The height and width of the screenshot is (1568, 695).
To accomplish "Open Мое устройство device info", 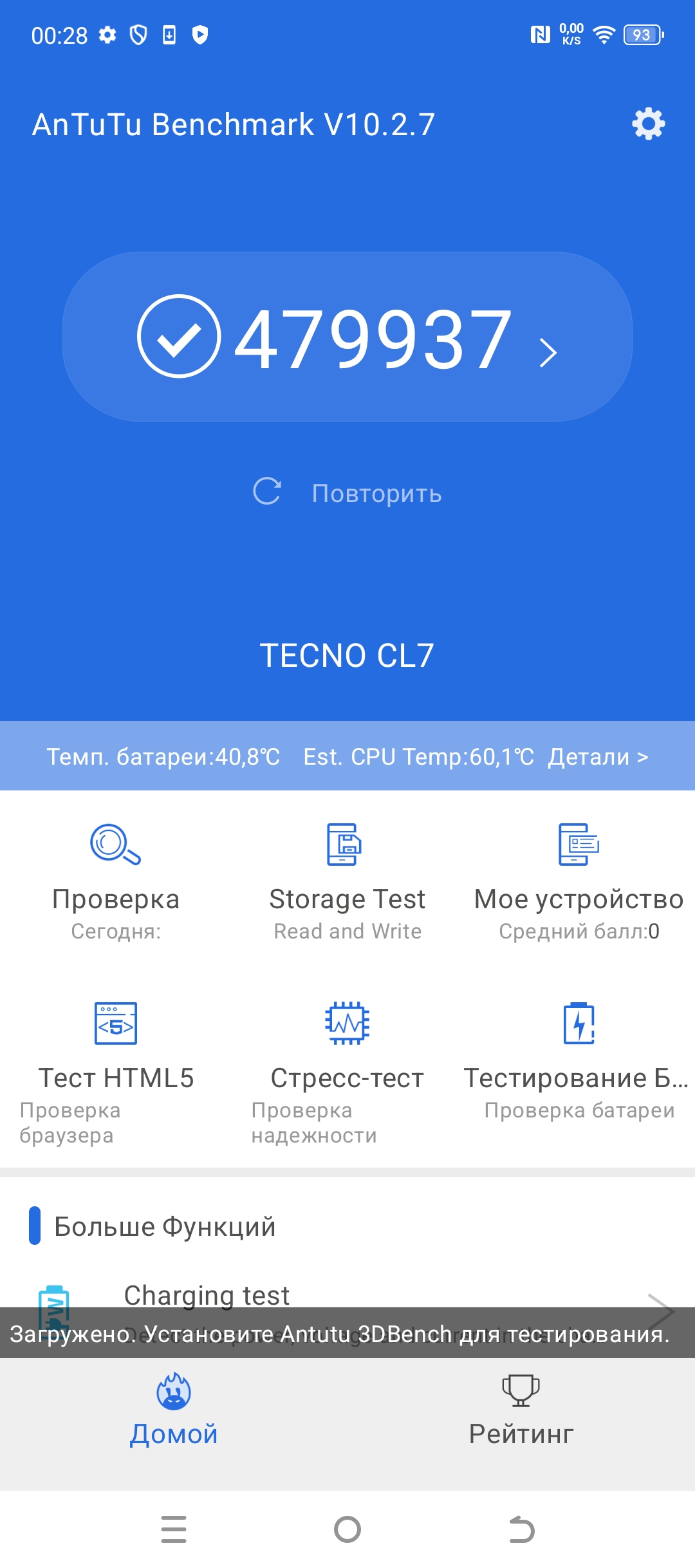I will tap(579, 881).
